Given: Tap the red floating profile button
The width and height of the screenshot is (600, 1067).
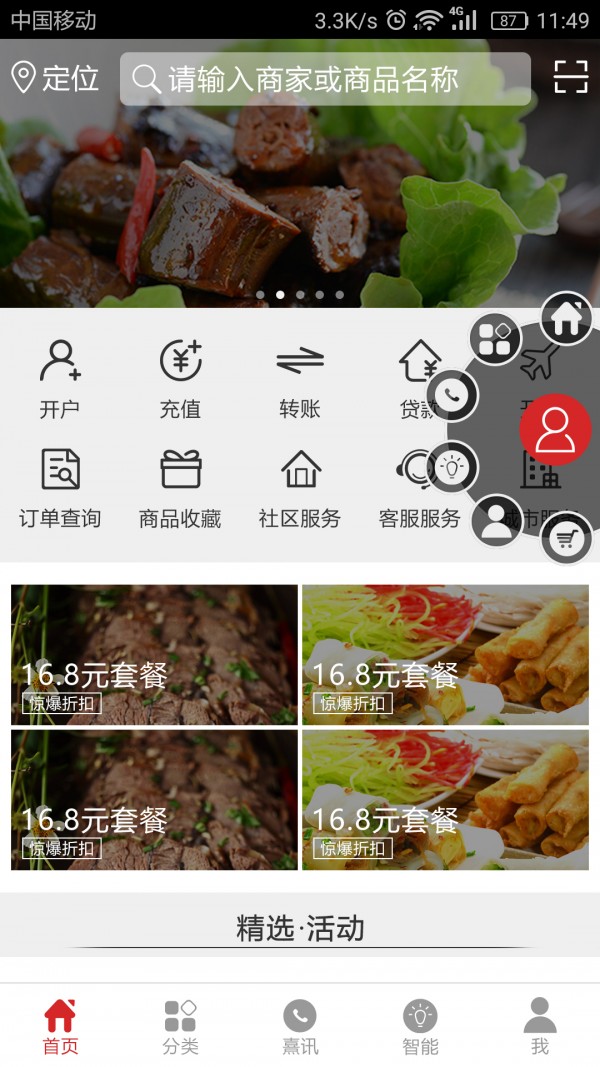Looking at the screenshot, I should (555, 430).
